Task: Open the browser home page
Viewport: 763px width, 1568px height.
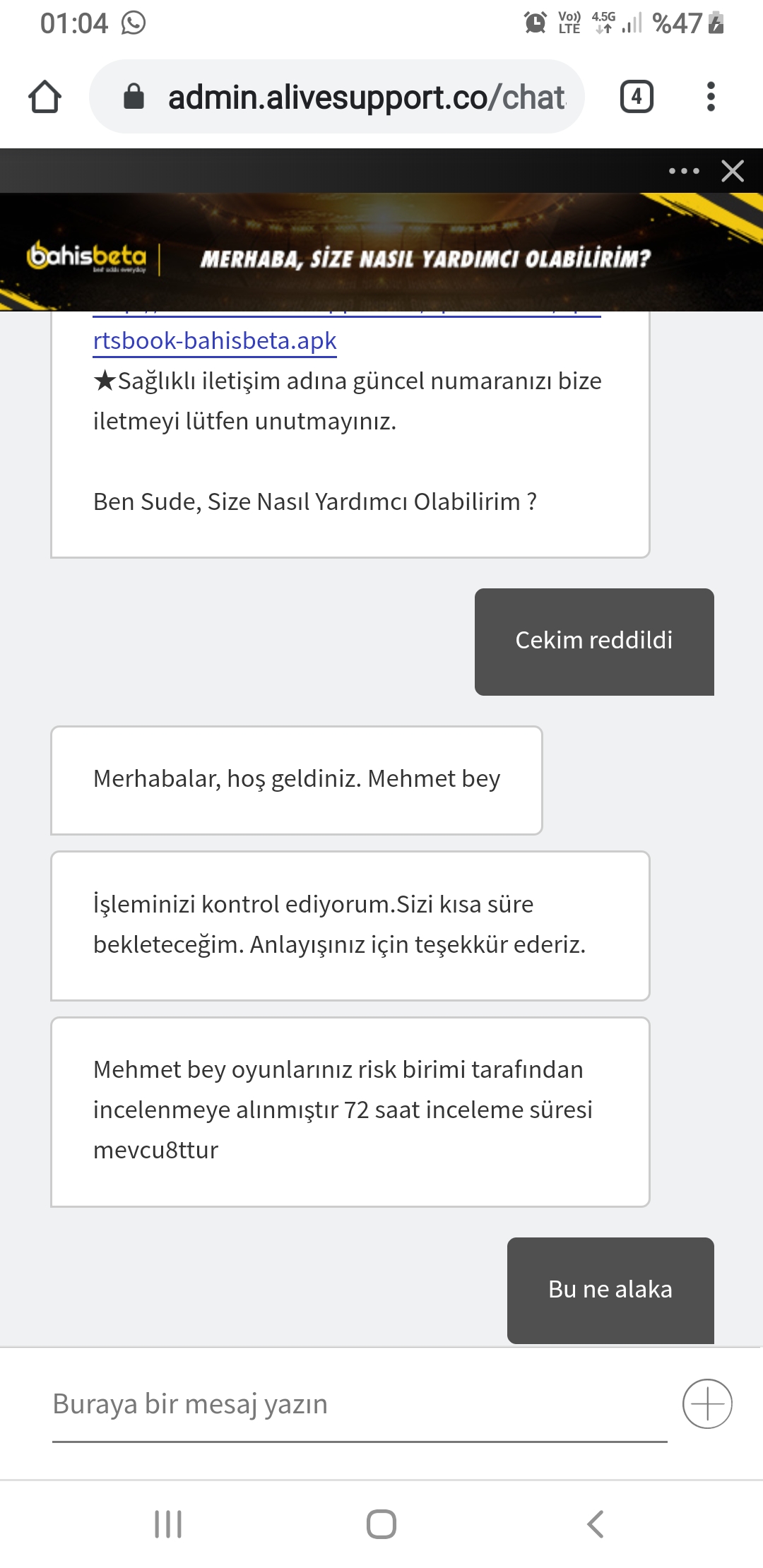Action: tap(45, 97)
